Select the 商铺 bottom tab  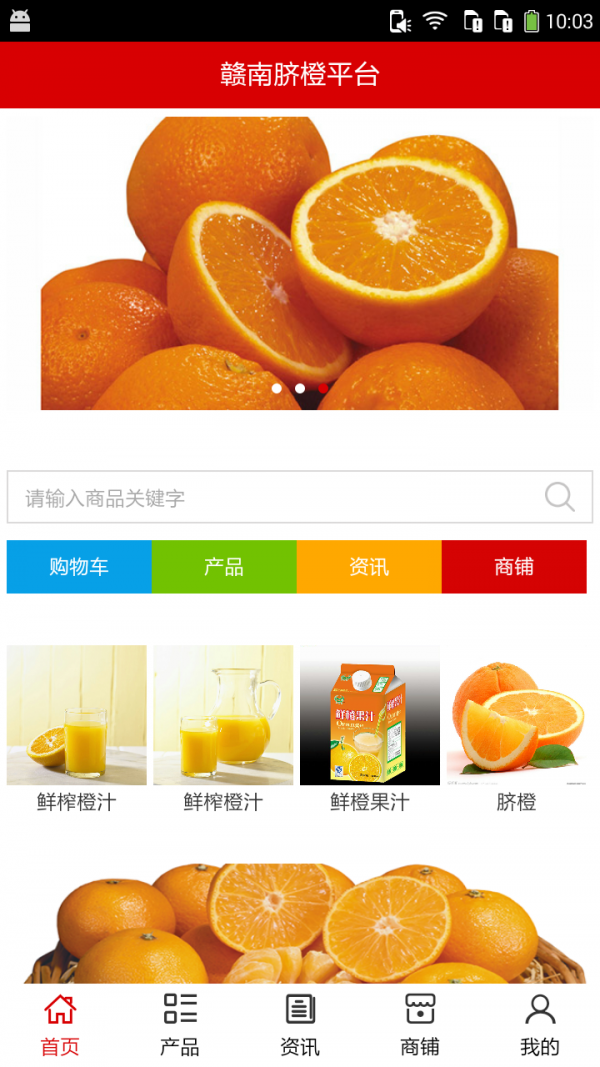(420, 1025)
